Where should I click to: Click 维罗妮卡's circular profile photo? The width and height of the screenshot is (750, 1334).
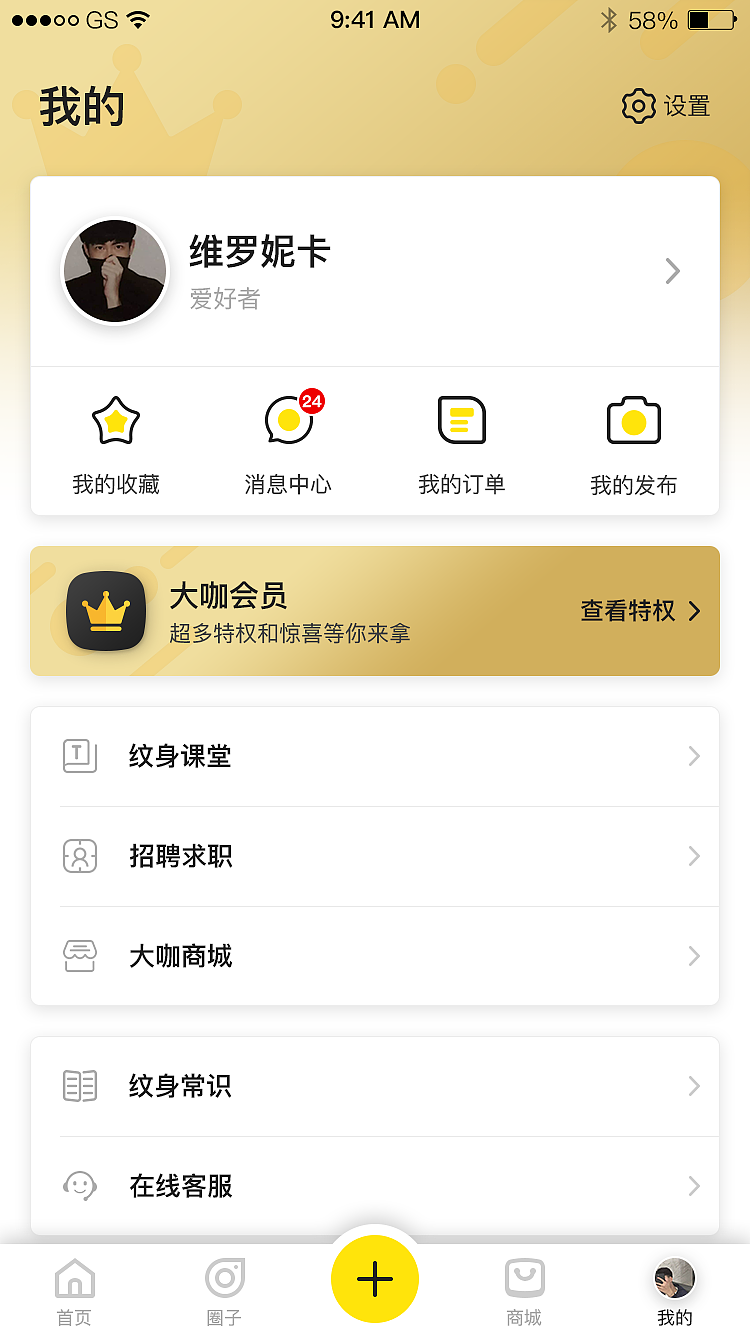115,271
